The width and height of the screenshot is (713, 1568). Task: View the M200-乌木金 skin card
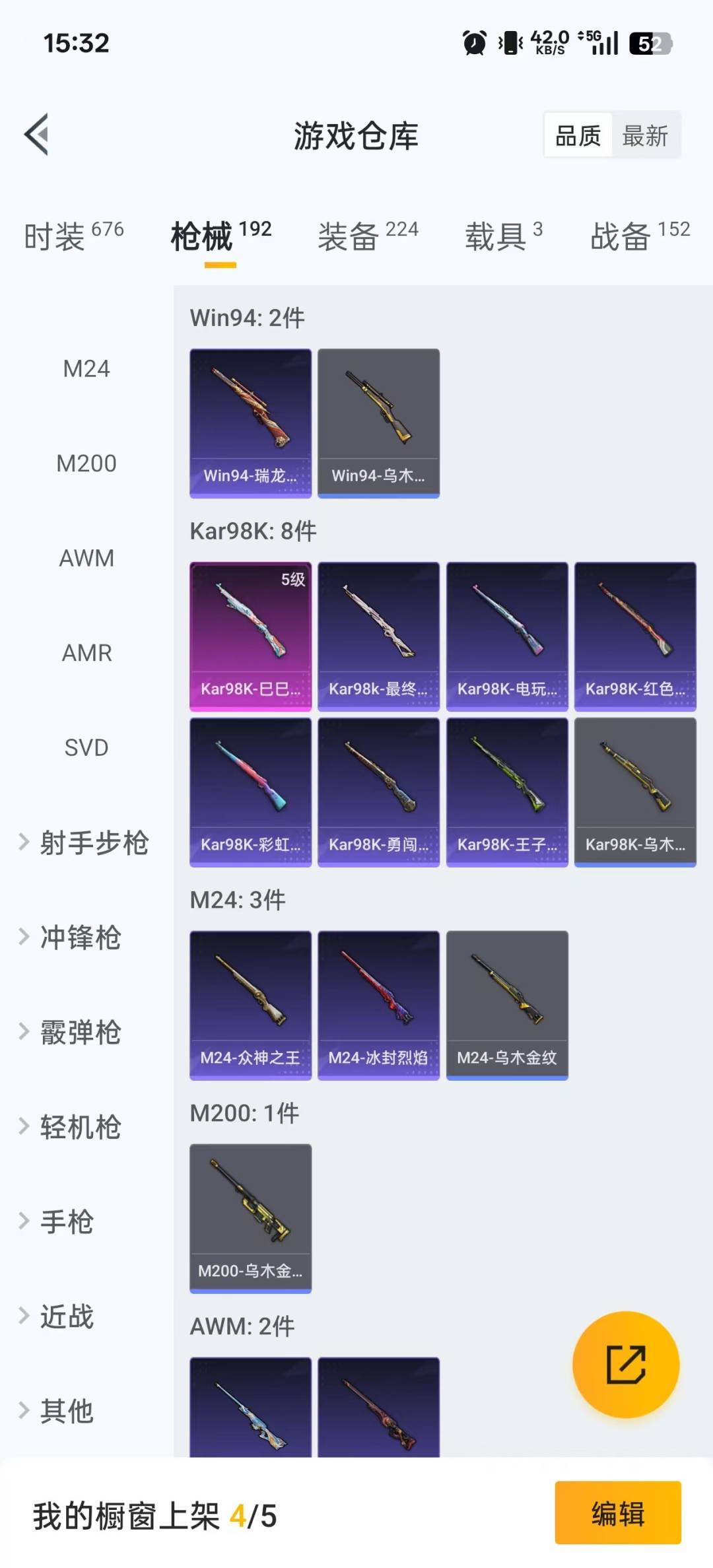pyautogui.click(x=250, y=1218)
